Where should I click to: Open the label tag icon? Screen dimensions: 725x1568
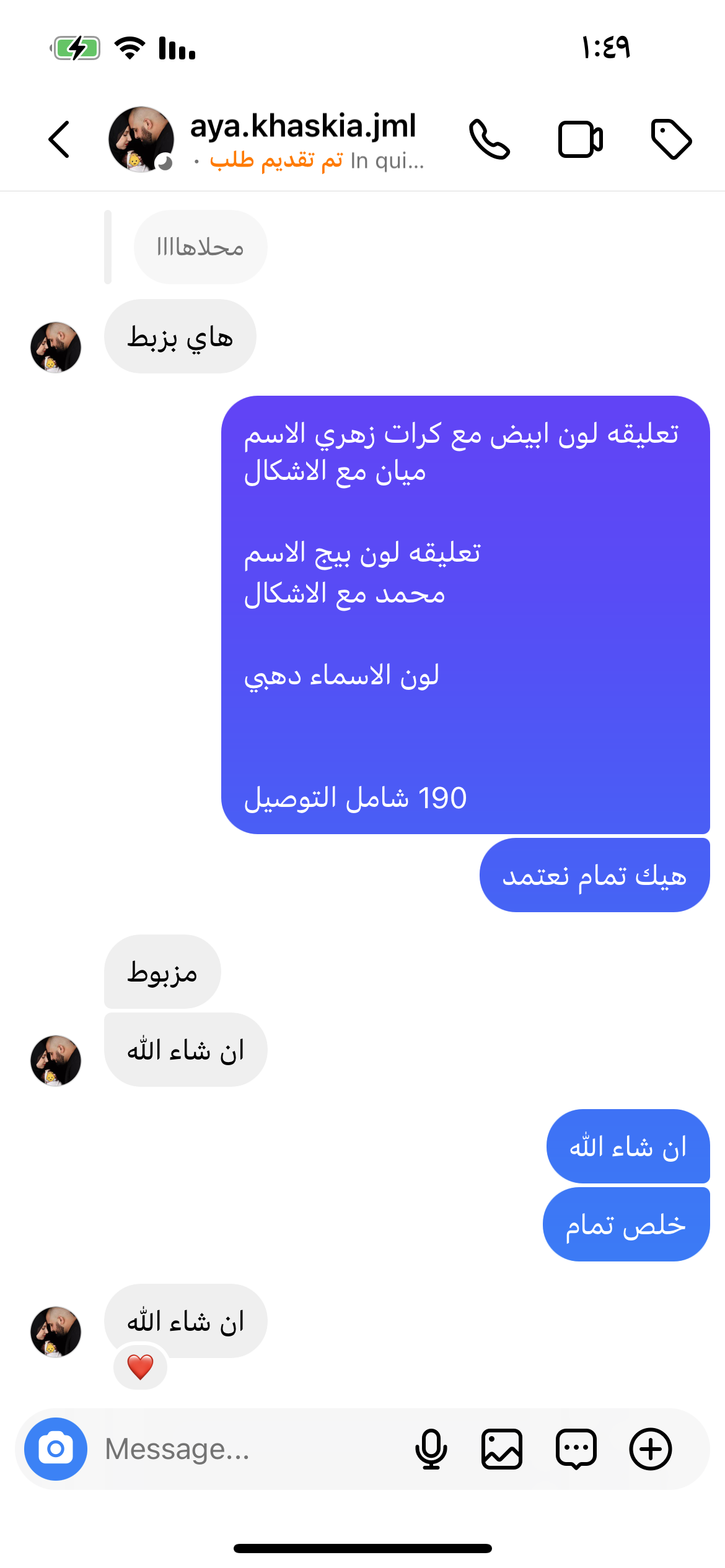671,139
